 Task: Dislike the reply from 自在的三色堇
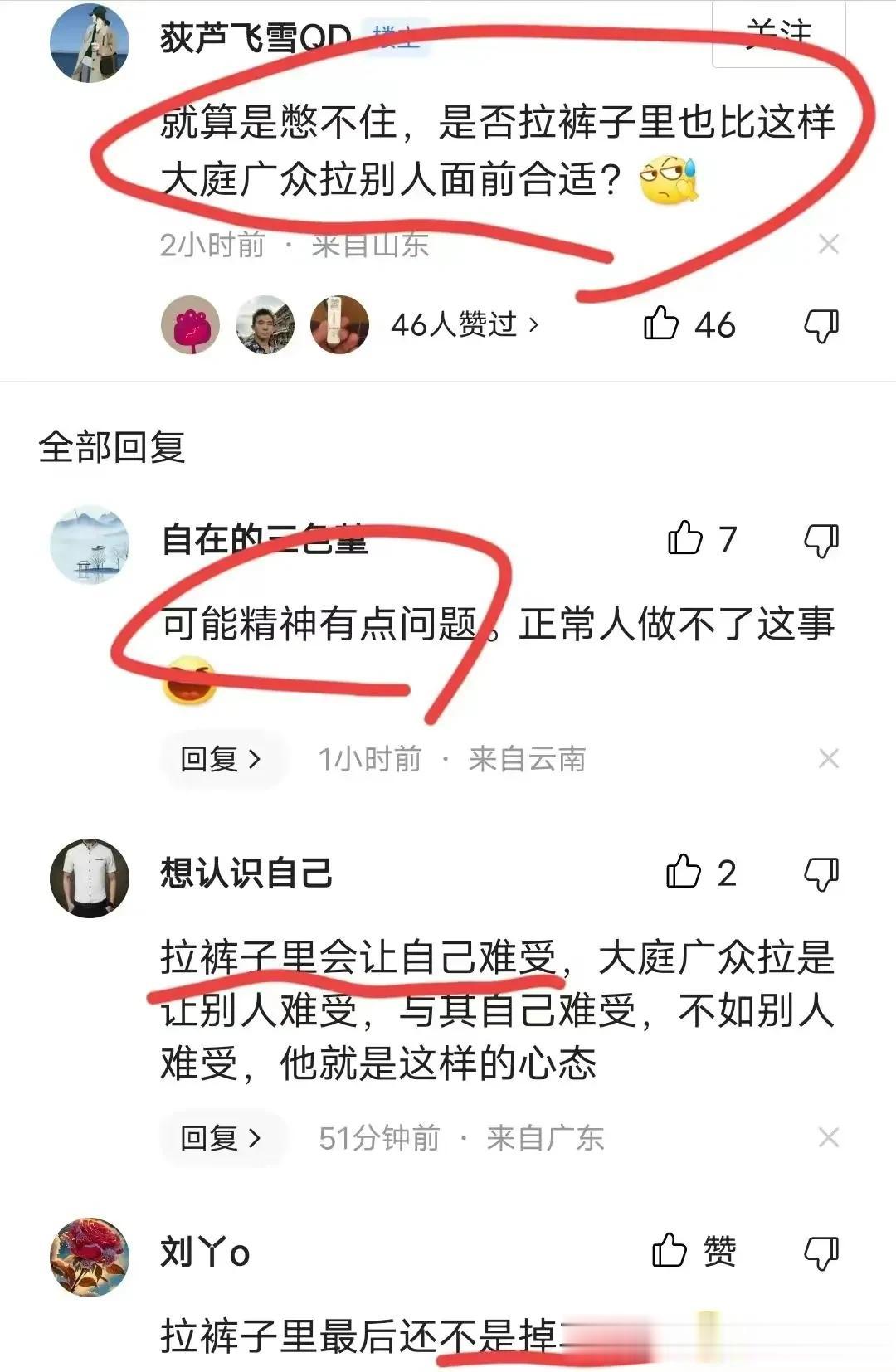coord(821,541)
